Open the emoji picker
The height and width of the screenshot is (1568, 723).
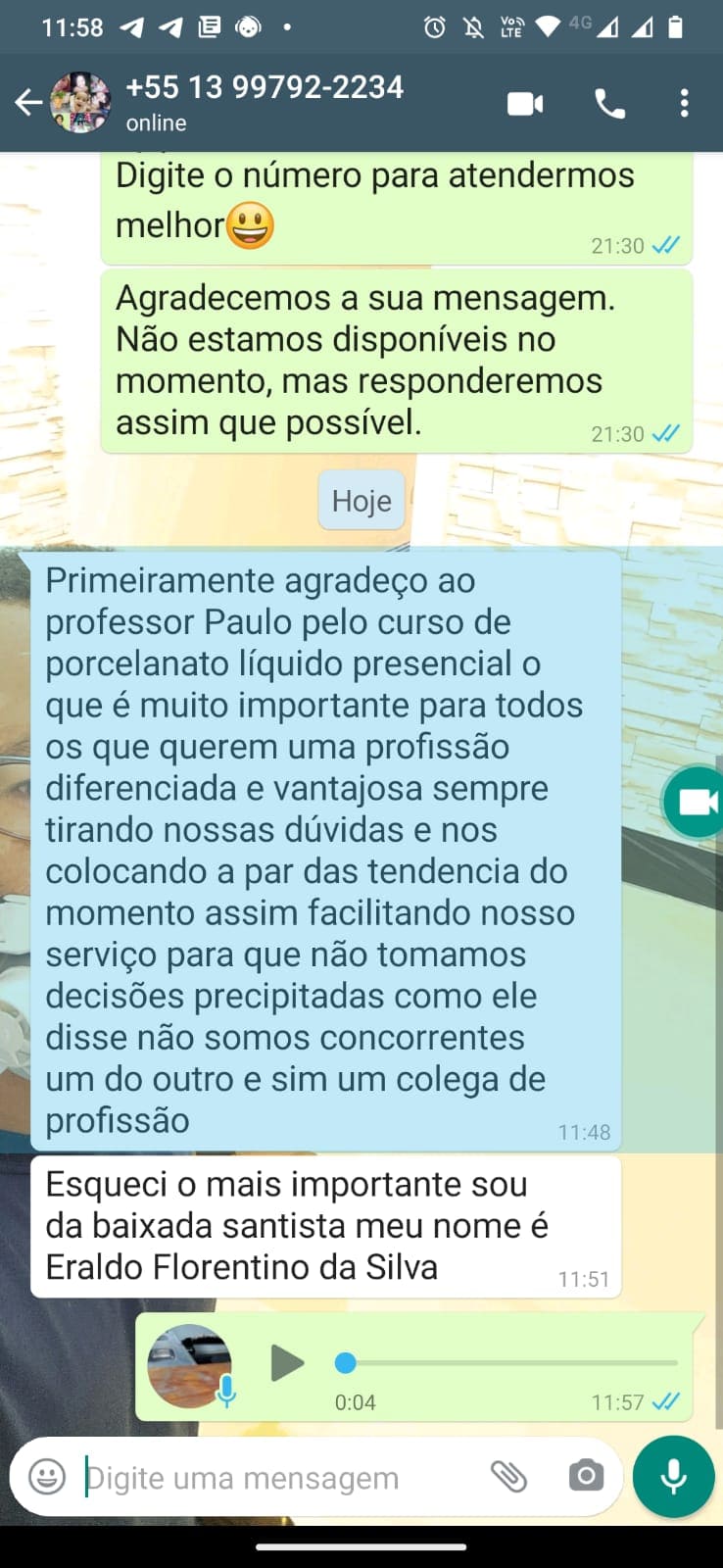pyautogui.click(x=46, y=1477)
